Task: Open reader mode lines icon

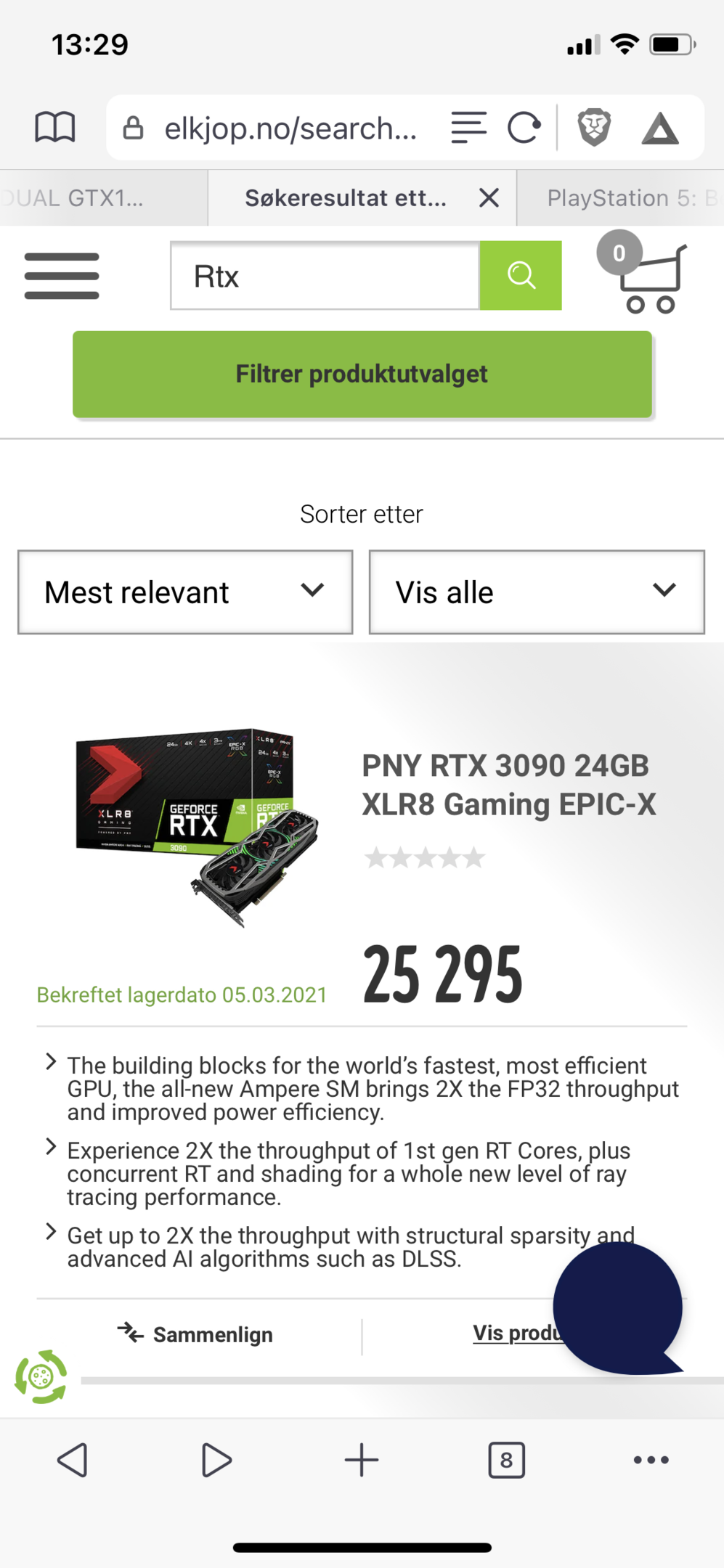Action: pos(468,128)
